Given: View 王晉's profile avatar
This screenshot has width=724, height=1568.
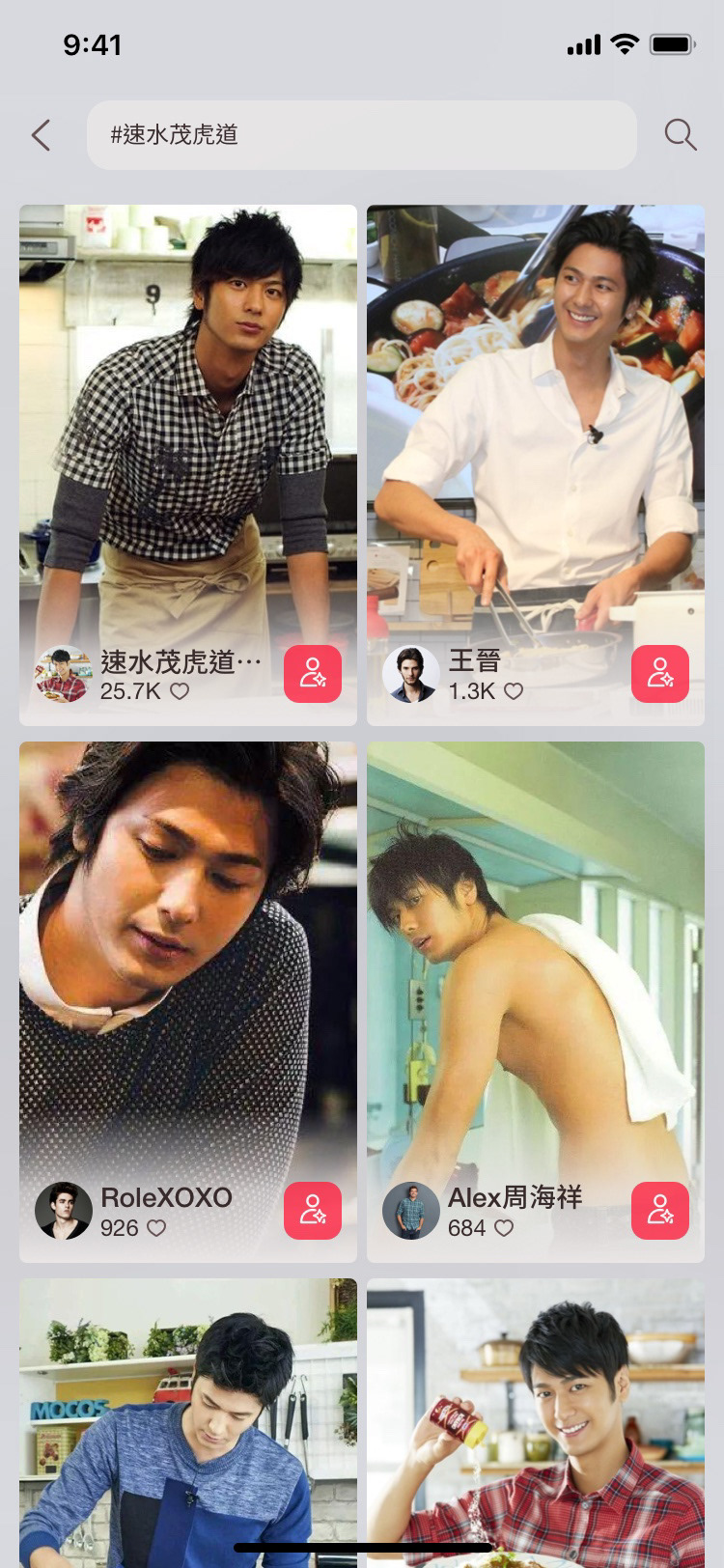Looking at the screenshot, I should [x=411, y=674].
